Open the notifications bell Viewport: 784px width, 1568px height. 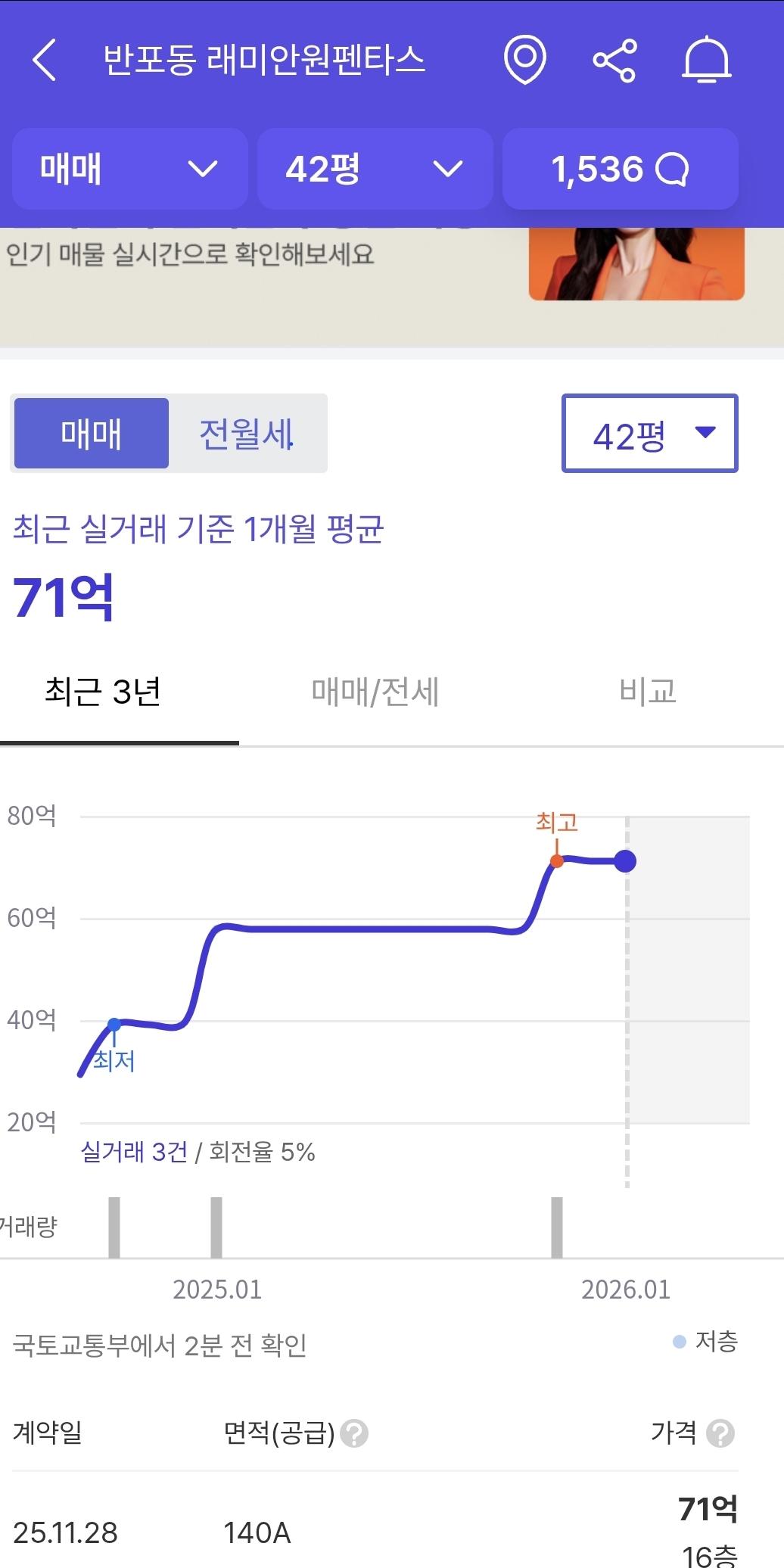tap(707, 61)
